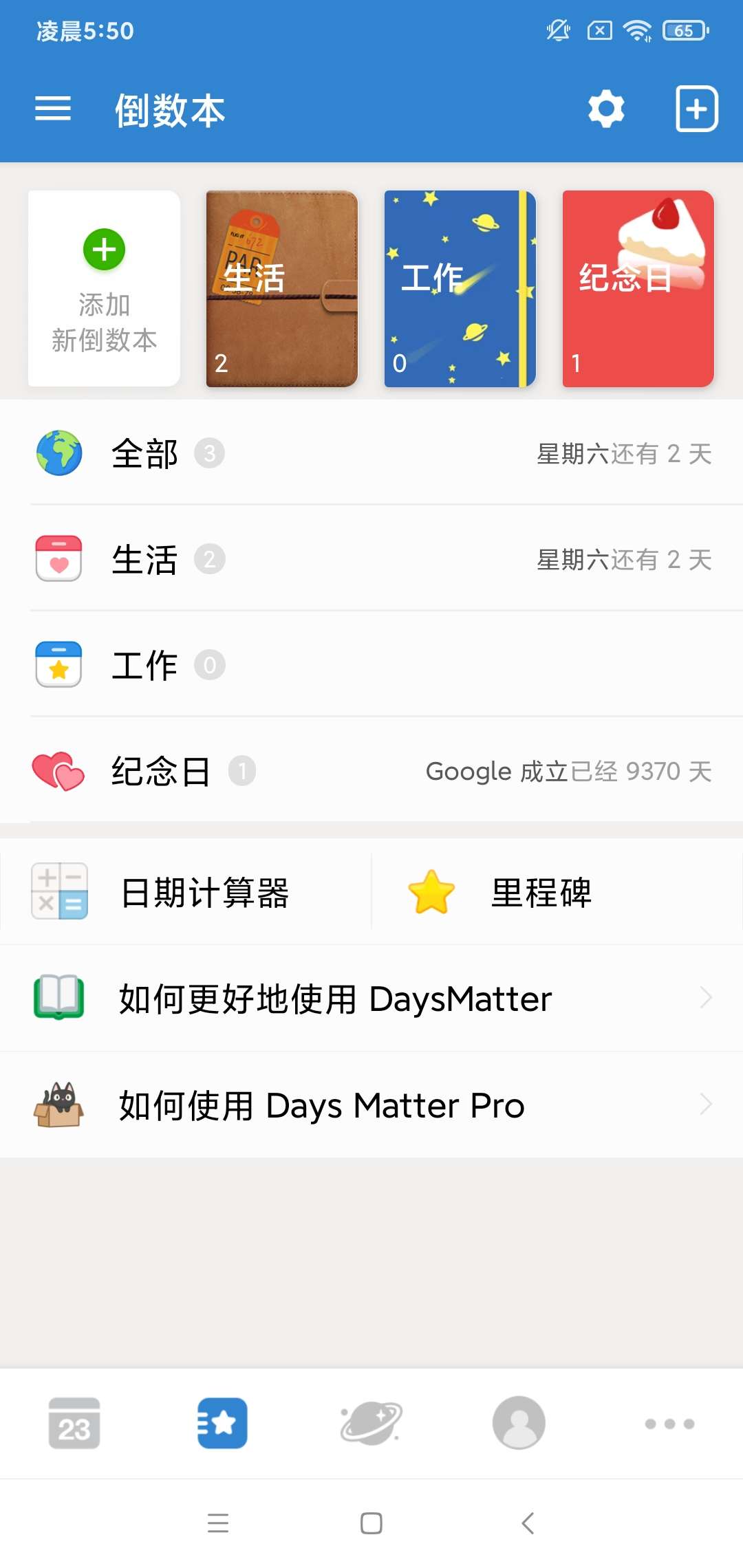Switch to the profile avatar tab

pyautogui.click(x=519, y=1423)
